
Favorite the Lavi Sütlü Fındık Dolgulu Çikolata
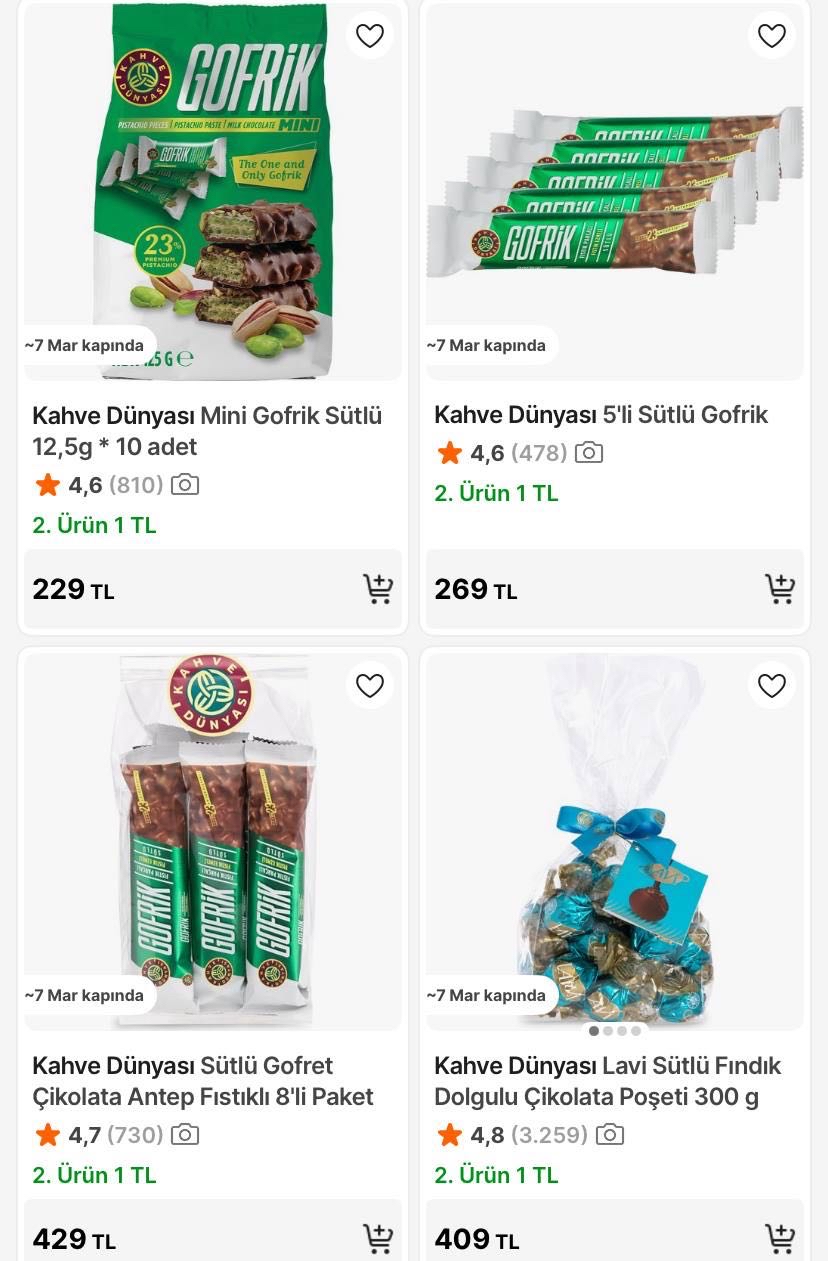pyautogui.click(x=772, y=685)
